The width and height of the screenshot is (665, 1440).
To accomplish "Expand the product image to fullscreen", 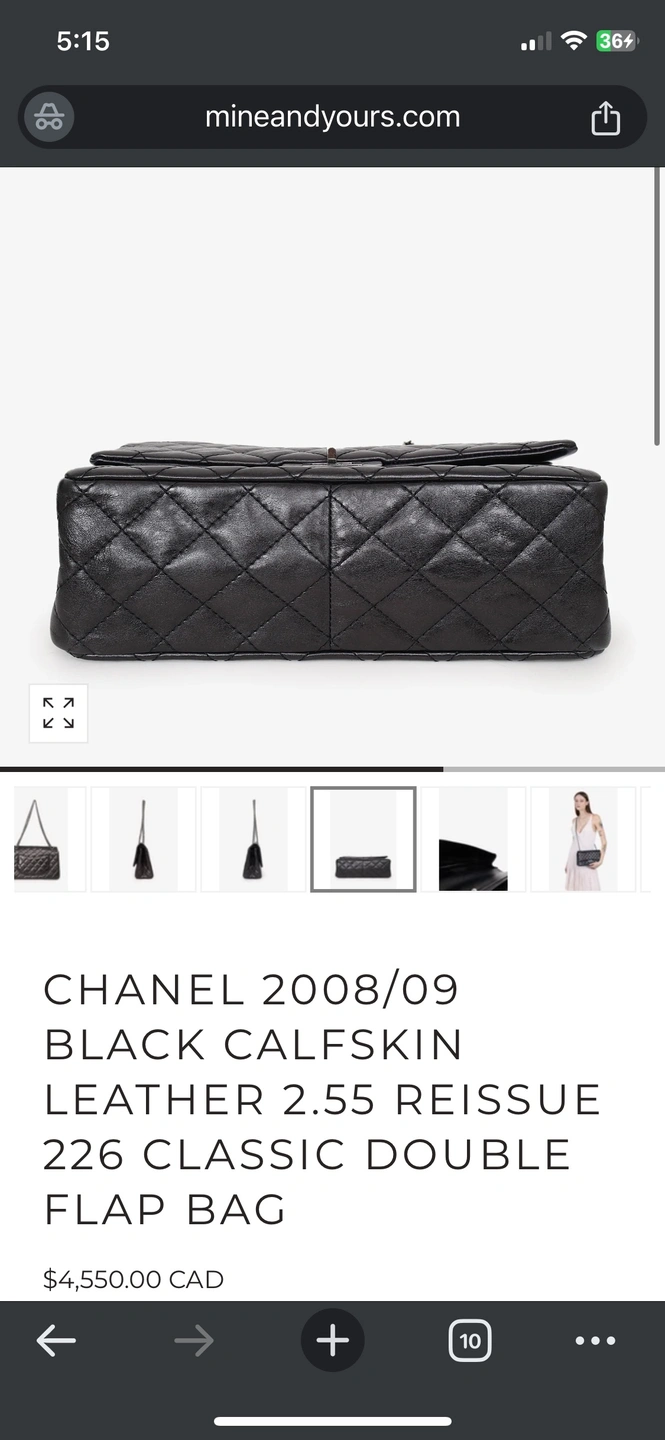I will (x=58, y=713).
